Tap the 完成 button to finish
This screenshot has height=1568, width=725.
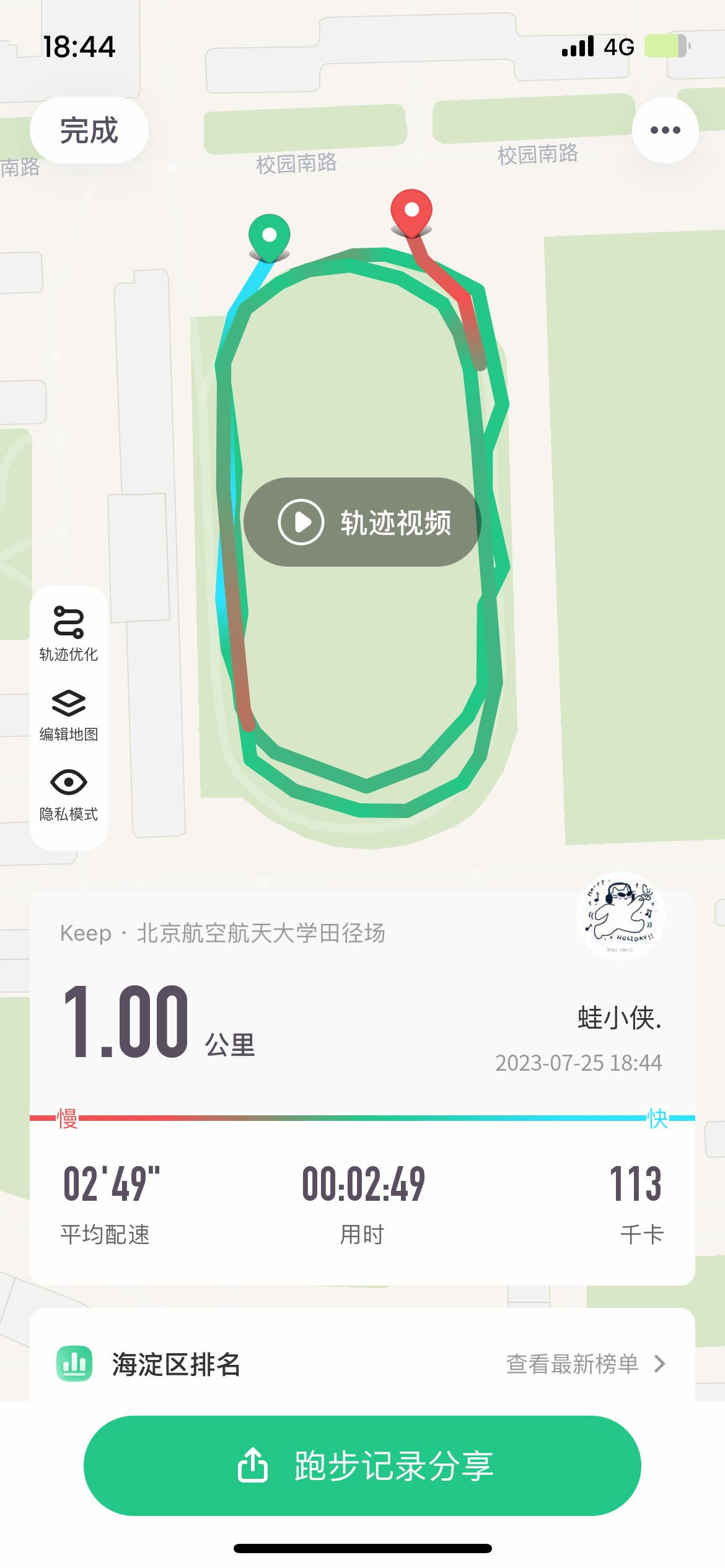[x=89, y=130]
